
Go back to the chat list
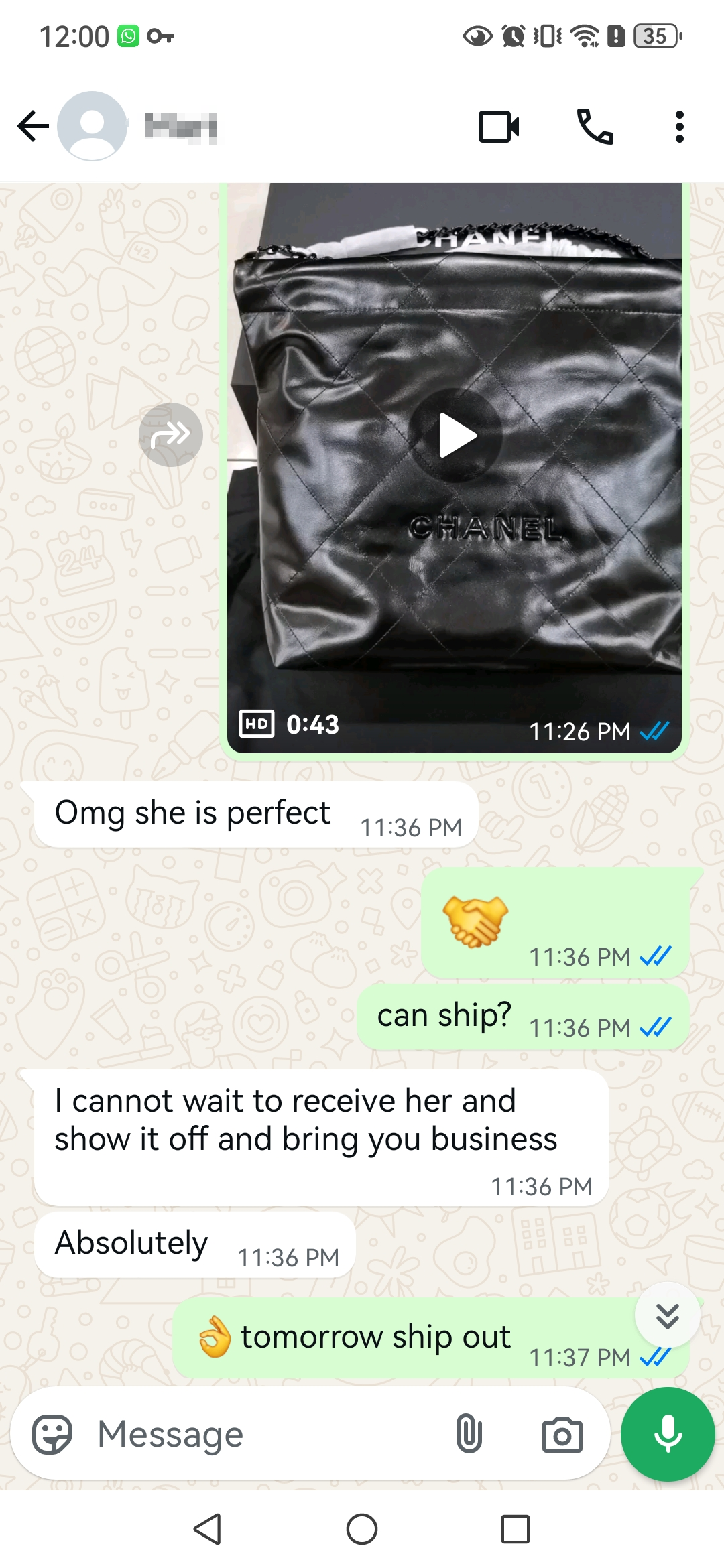tap(34, 126)
